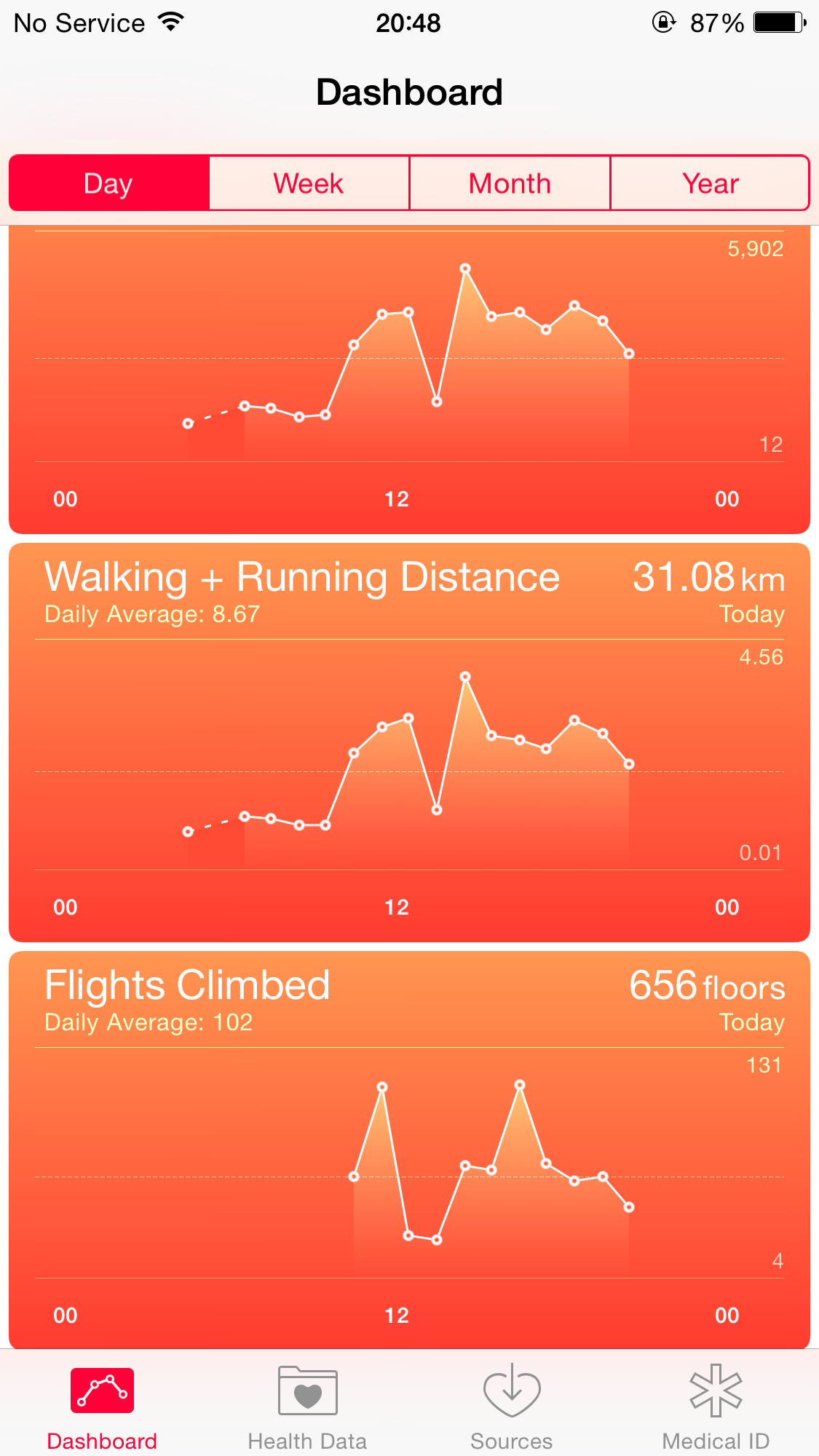819x1456 pixels.
Task: Show the Year view
Action: click(710, 183)
